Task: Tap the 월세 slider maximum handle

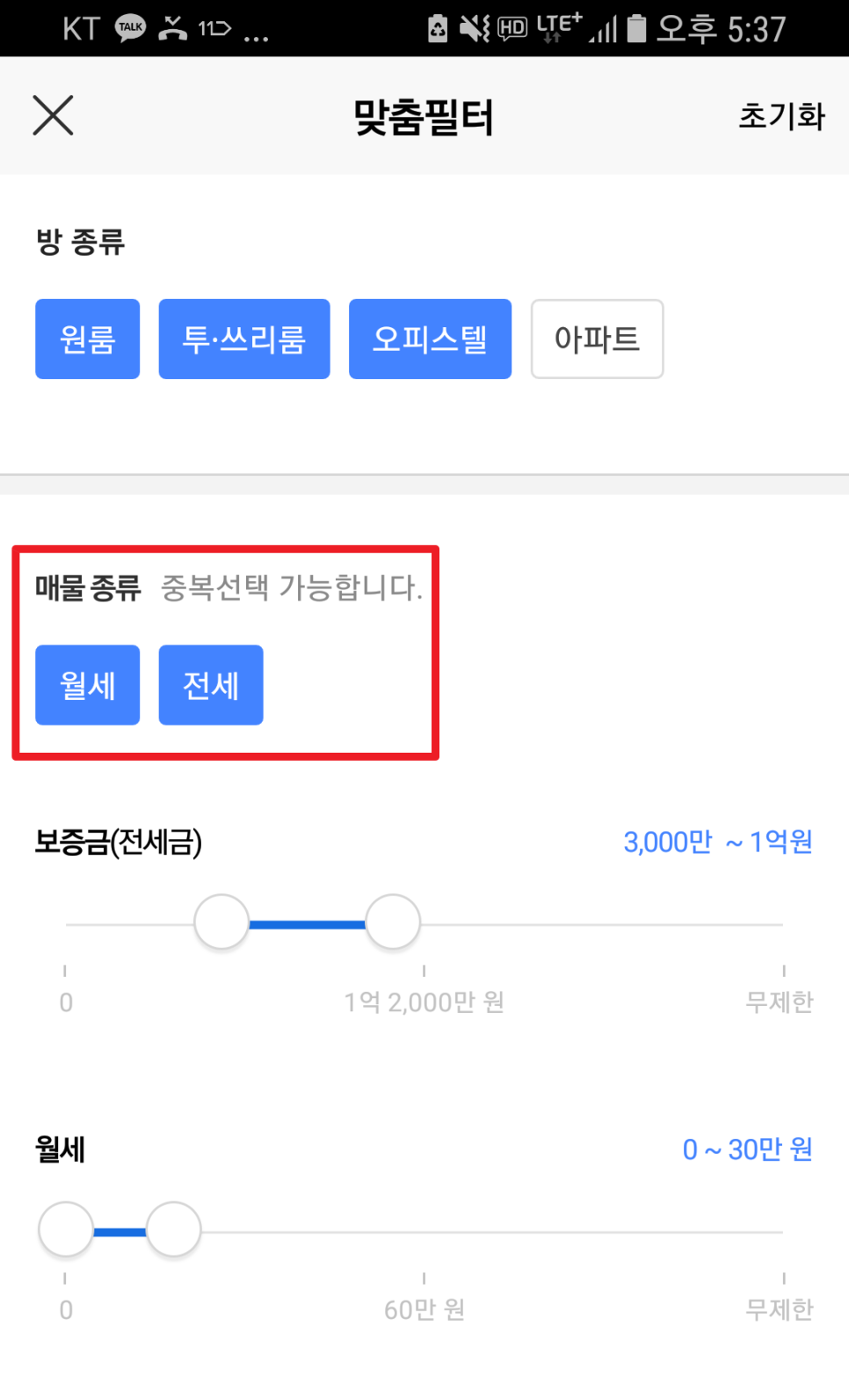Action: (174, 1229)
